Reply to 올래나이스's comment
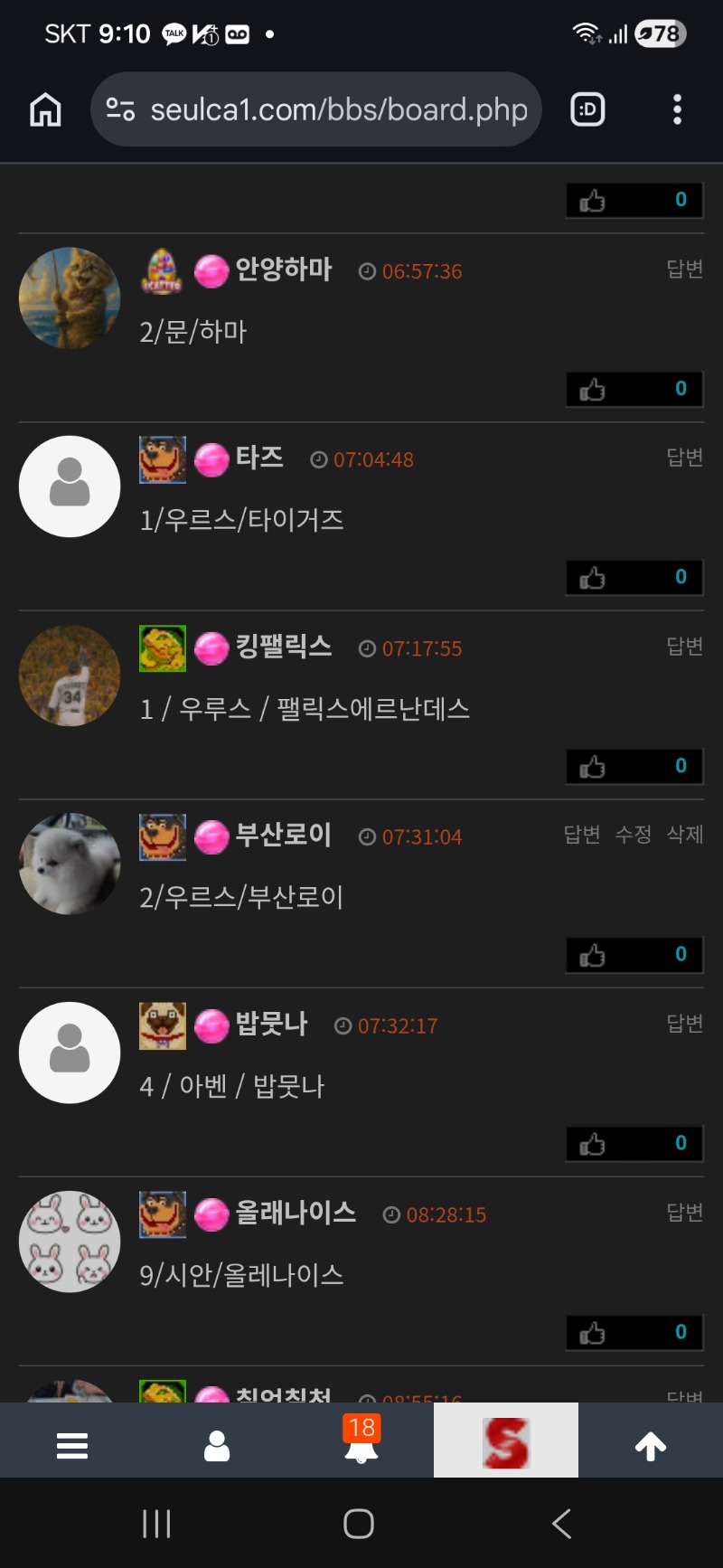 click(684, 1212)
